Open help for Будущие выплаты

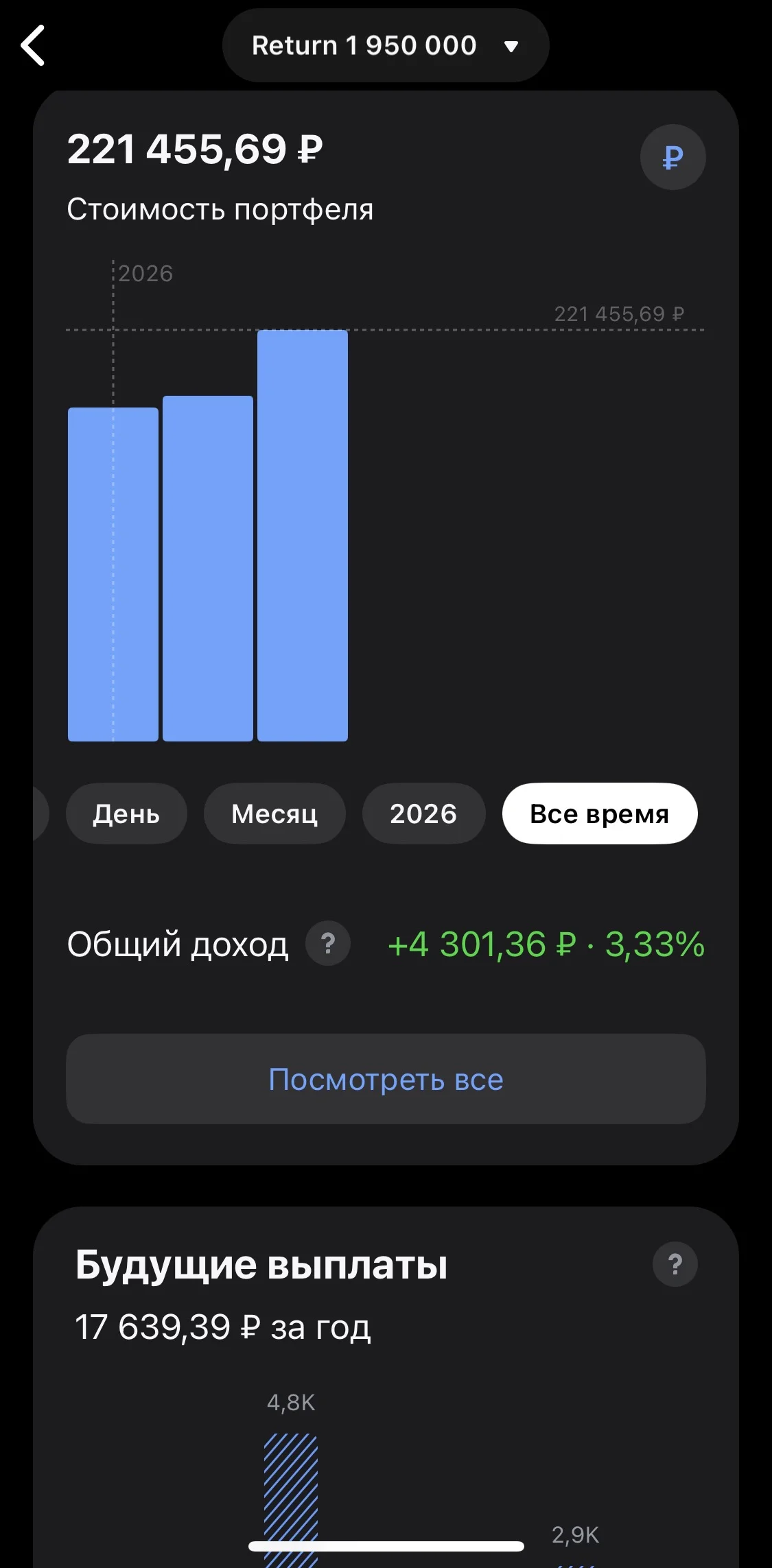click(675, 1264)
